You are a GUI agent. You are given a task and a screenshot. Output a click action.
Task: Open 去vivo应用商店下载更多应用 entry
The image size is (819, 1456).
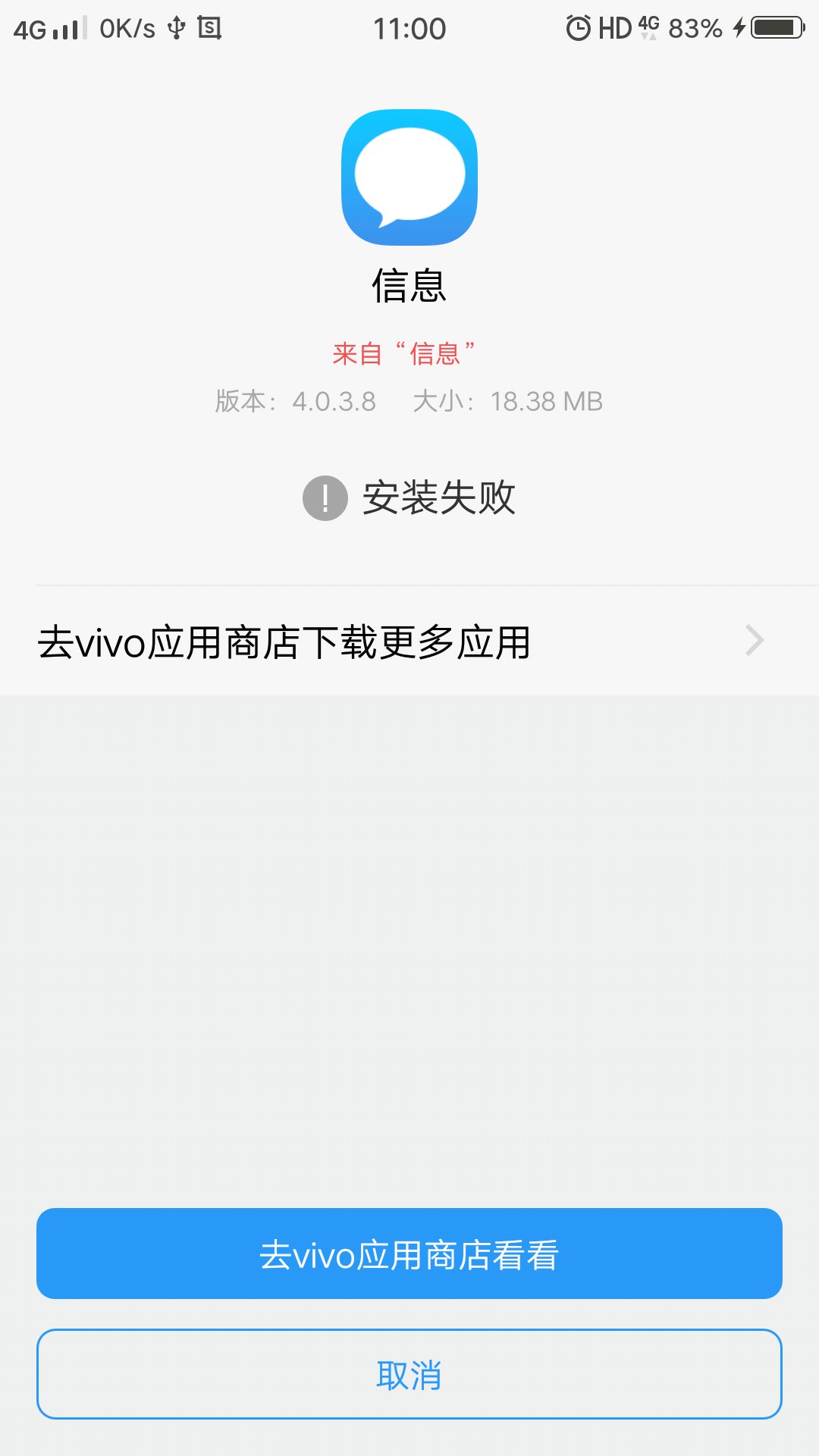tap(287, 641)
